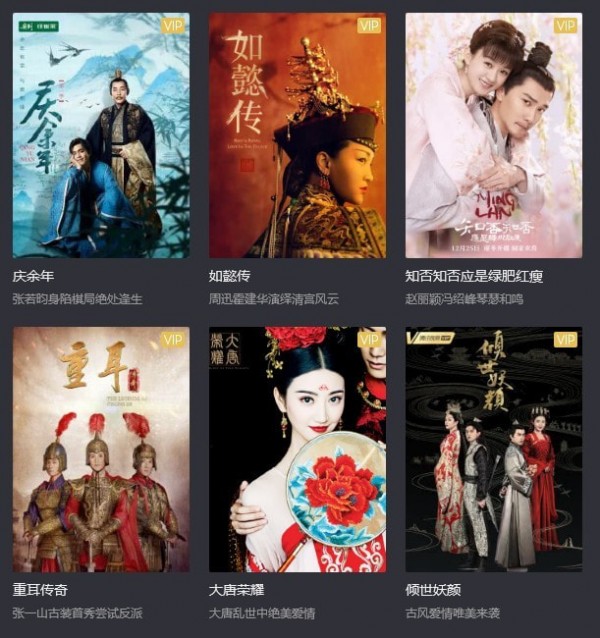Screen dimensions: 600x638
Task: Open the 倾世妖颜 drama card
Action: [x=493, y=449]
